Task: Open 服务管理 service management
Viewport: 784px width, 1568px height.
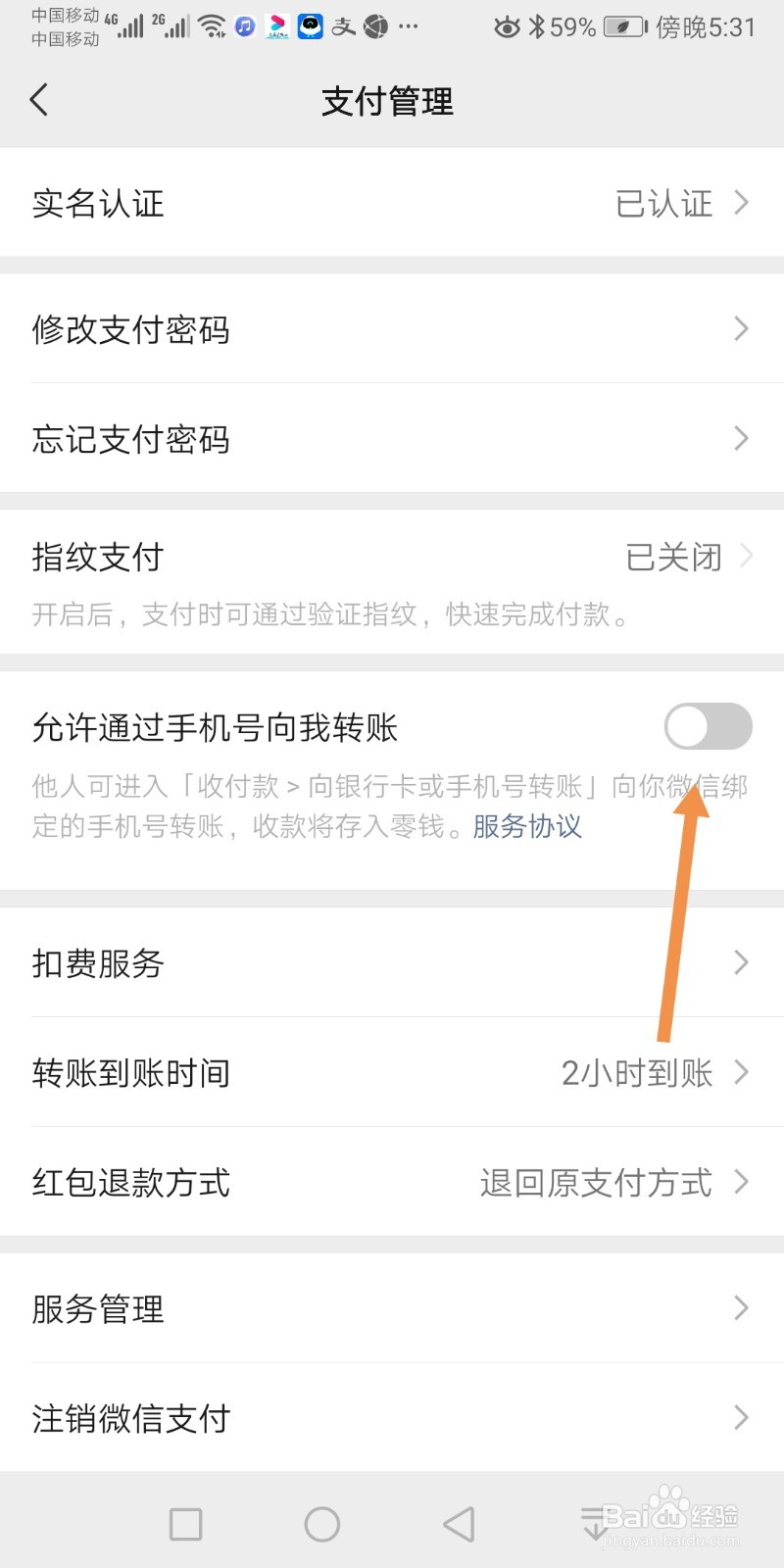Action: (x=392, y=1309)
